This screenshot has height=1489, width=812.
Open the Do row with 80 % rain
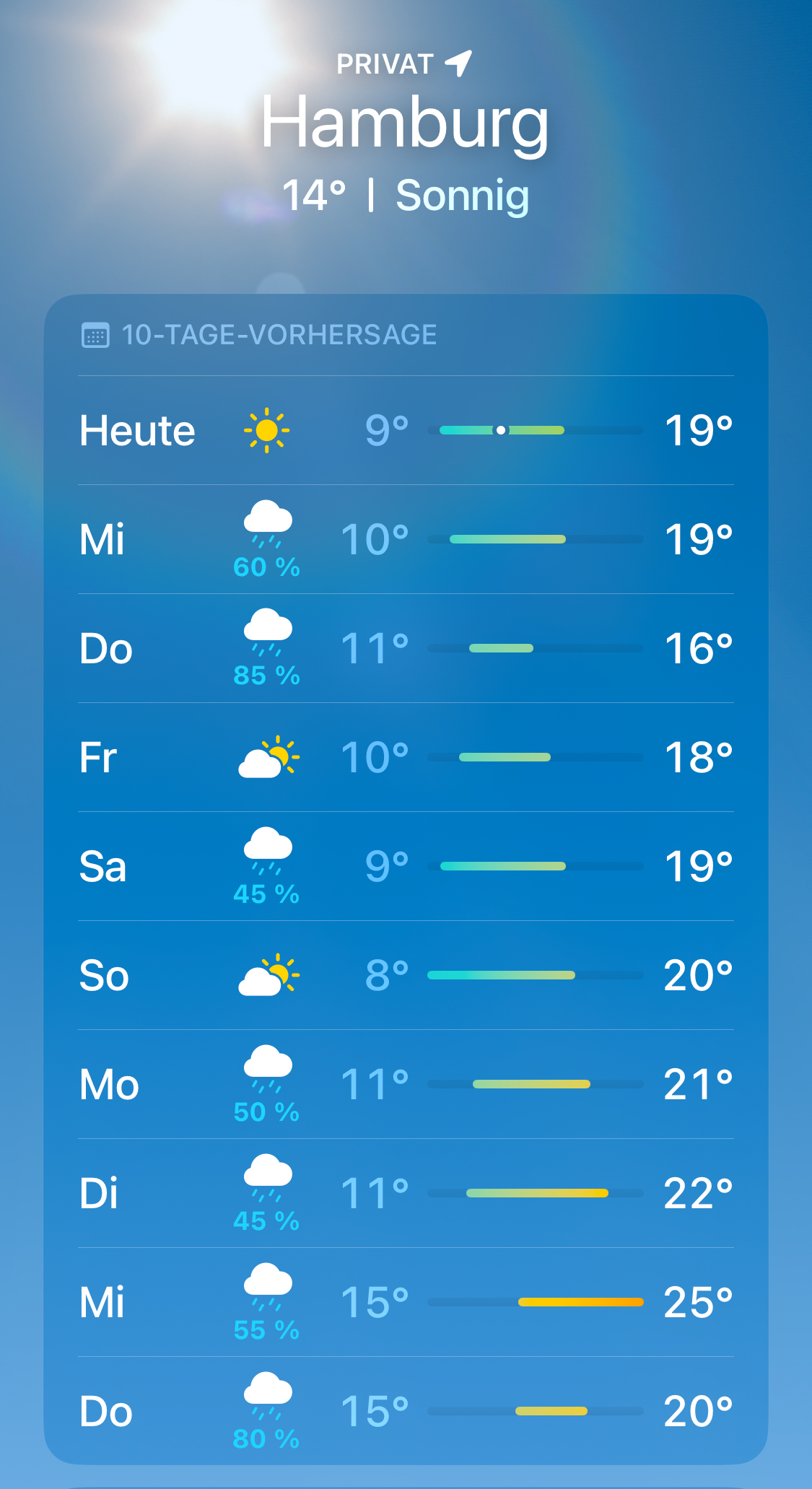point(406,1411)
